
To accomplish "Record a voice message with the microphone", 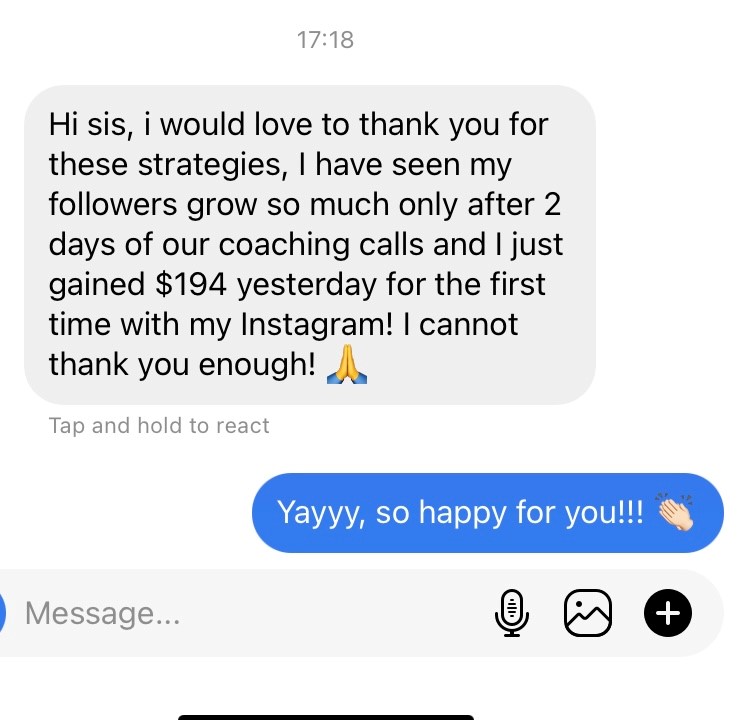I will (511, 613).
